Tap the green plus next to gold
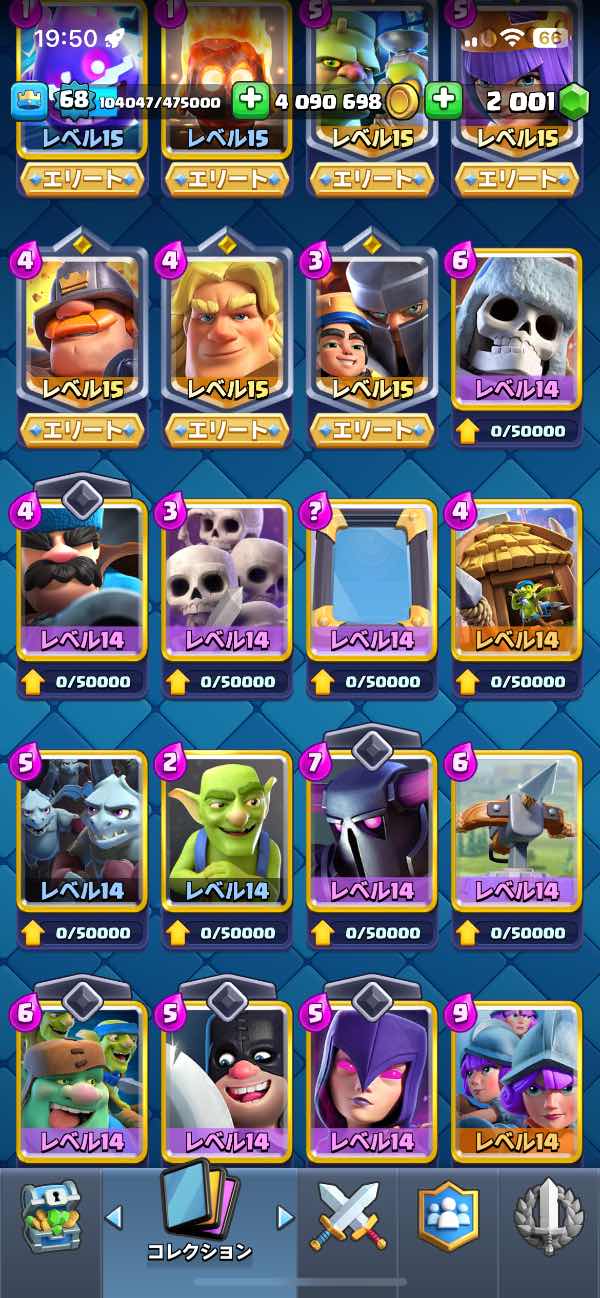The width and height of the screenshot is (600, 1298). [x=252, y=101]
